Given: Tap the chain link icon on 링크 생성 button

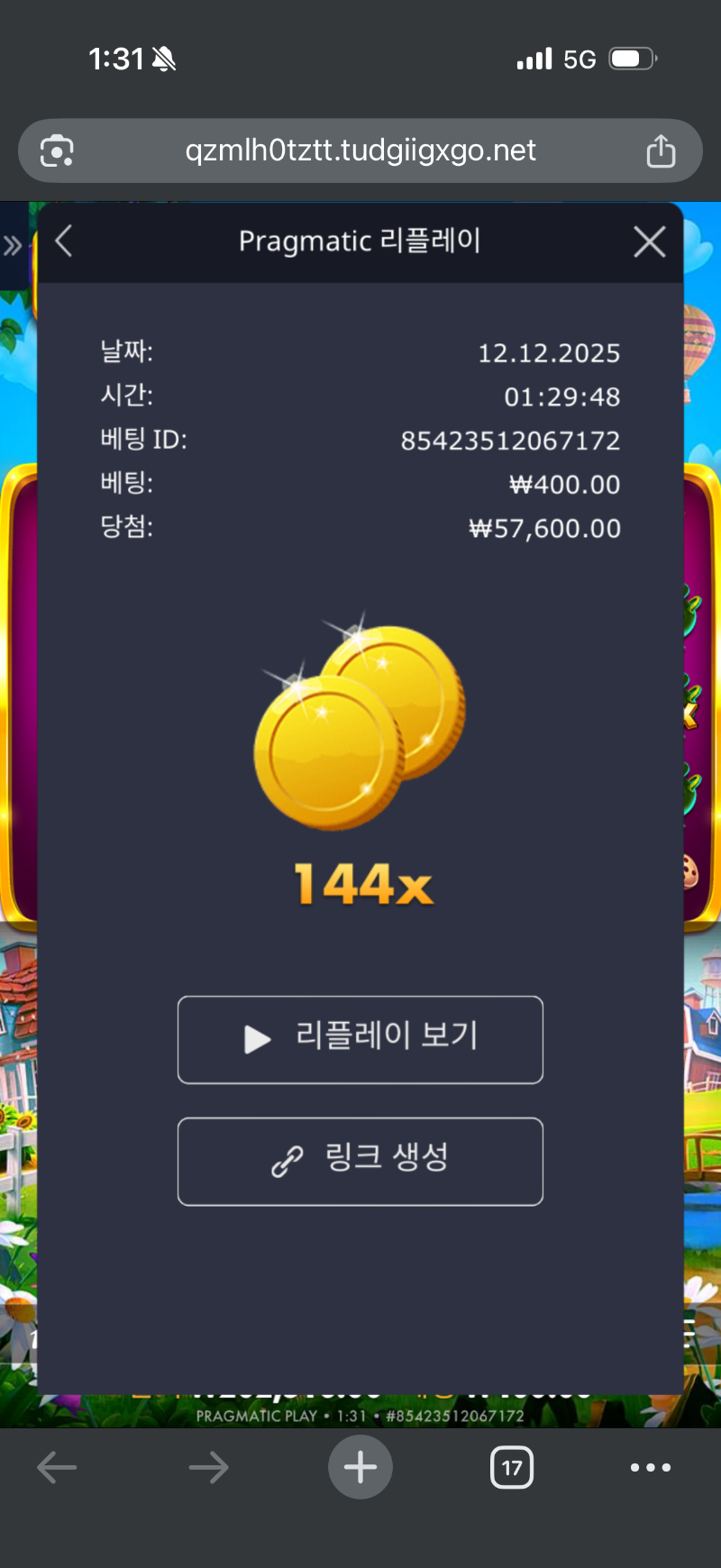Looking at the screenshot, I should 287,1161.
